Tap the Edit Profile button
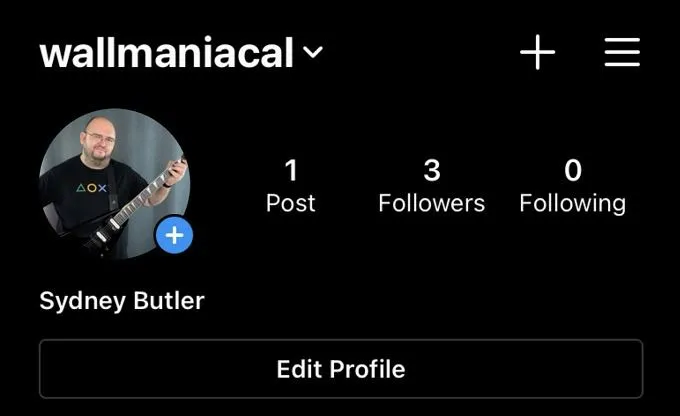The height and width of the screenshot is (416, 680). [x=340, y=369]
